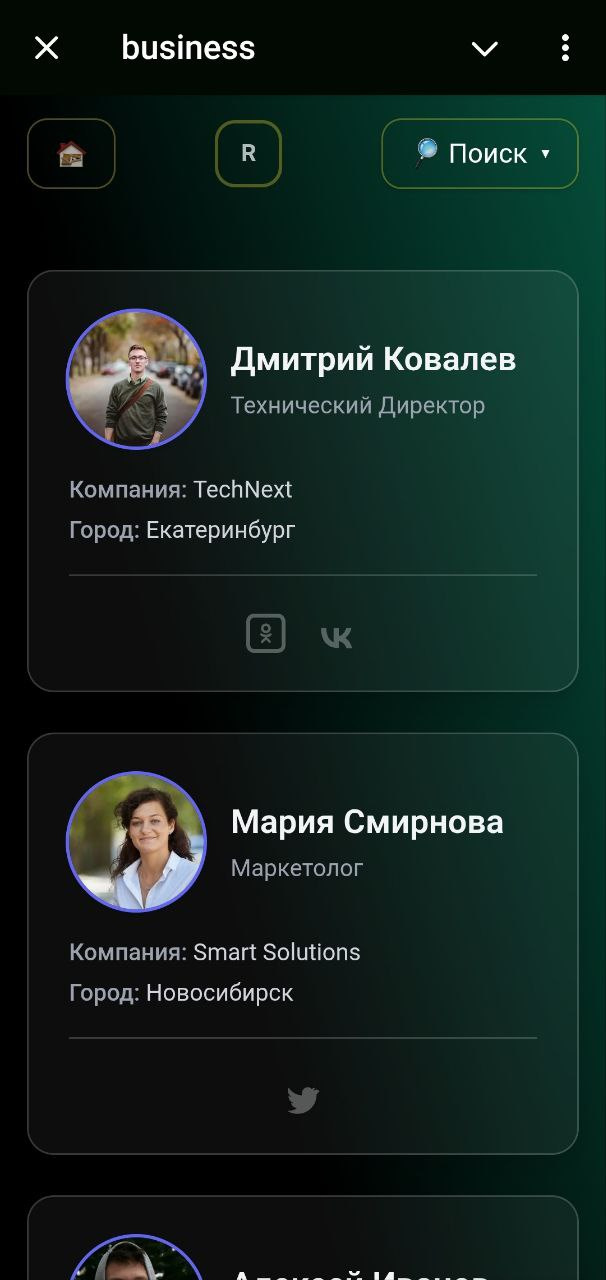Screen dimensions: 606x1280
Task: Expand the down chevron in header
Action: click(x=485, y=48)
